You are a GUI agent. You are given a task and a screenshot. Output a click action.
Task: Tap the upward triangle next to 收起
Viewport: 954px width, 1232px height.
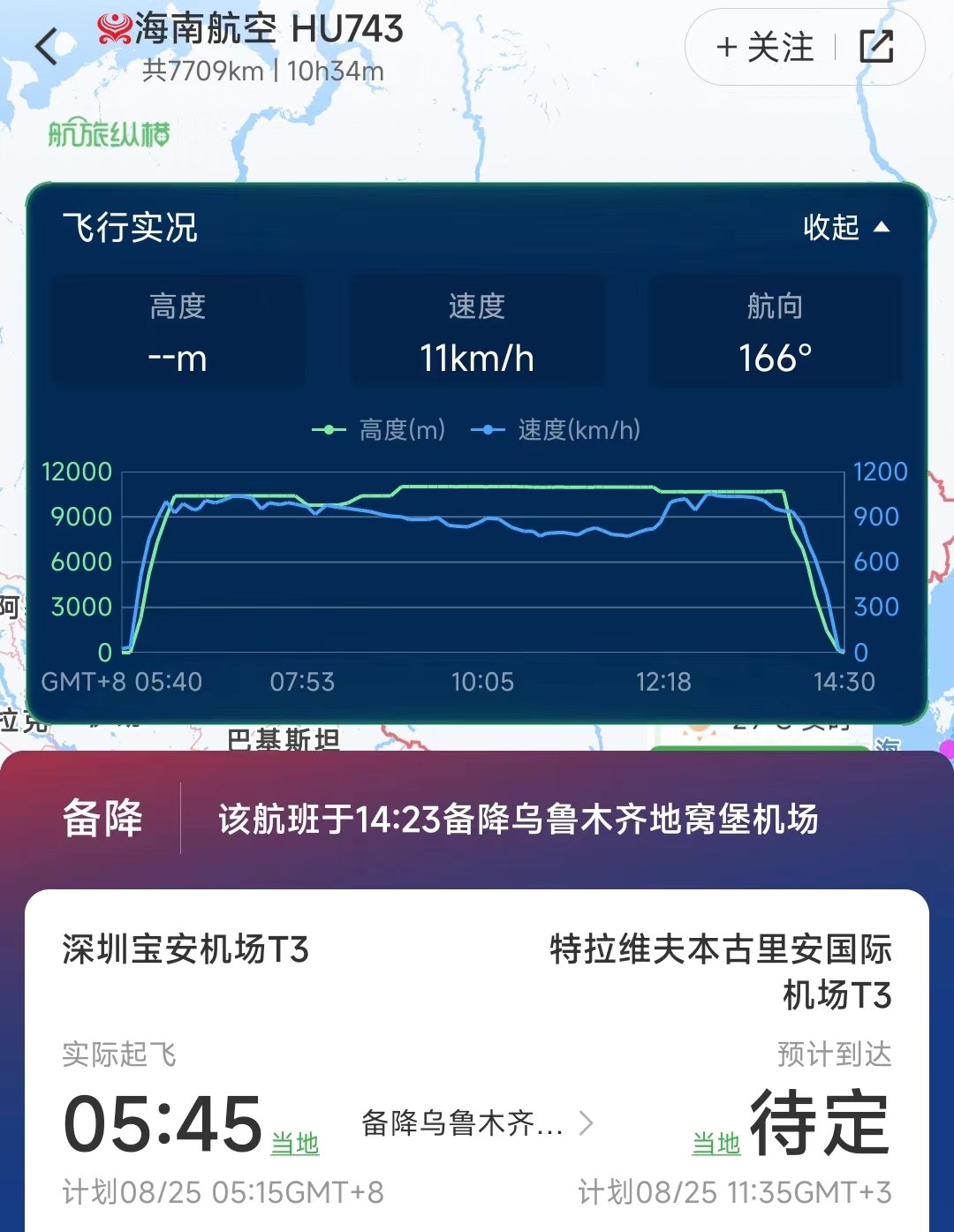881,228
